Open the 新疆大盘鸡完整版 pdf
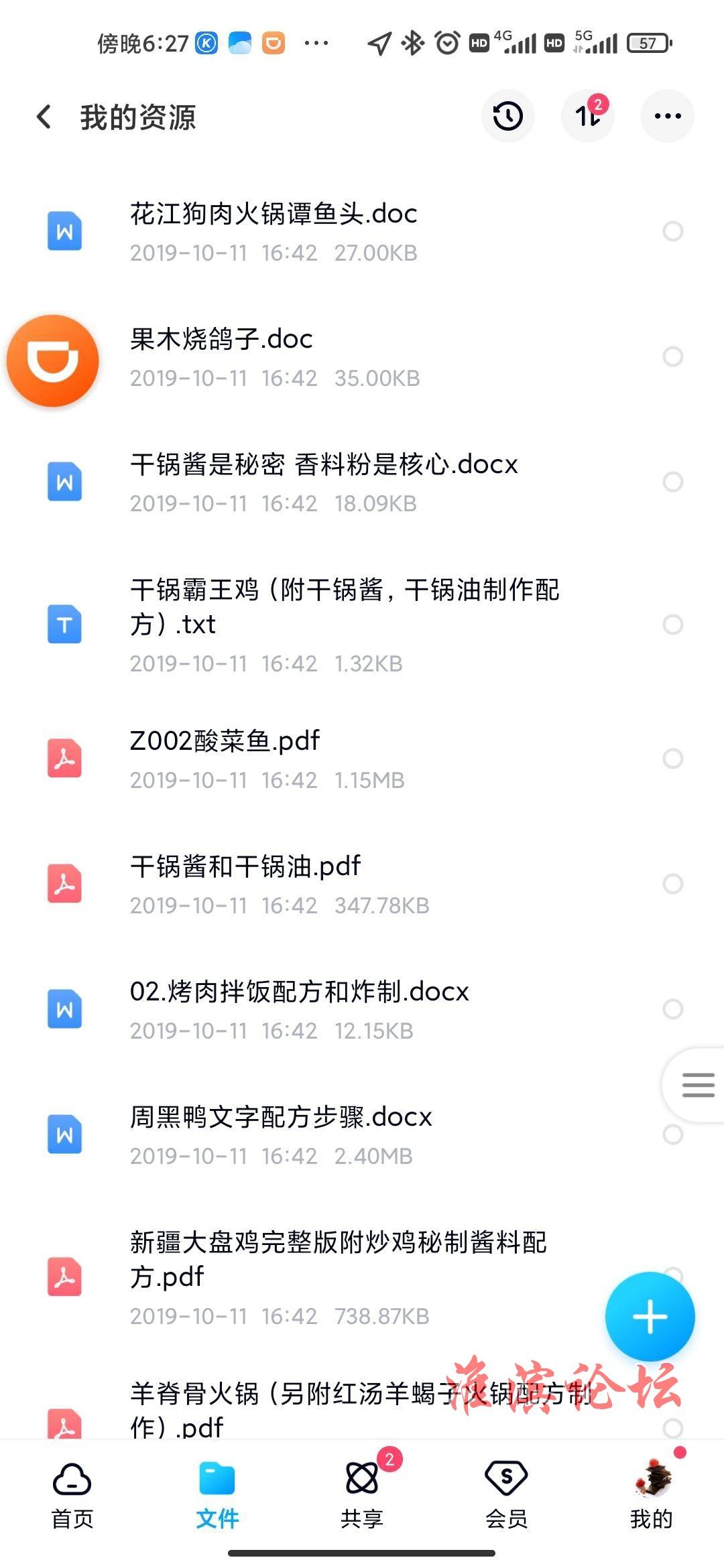This screenshot has width=724, height=1568. pos(362,1277)
